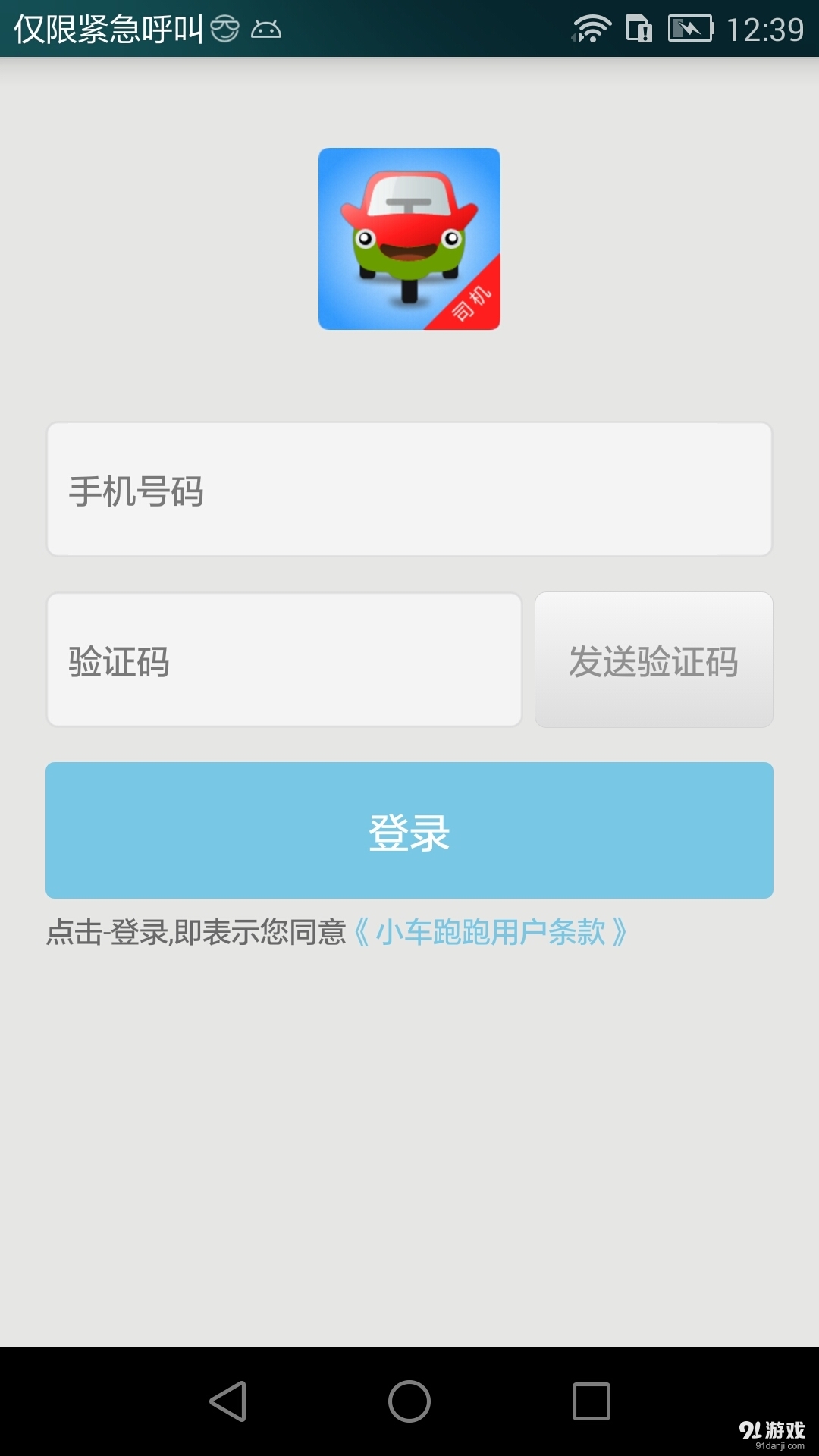Tap the blue 登录 login button
This screenshot has height=1456, width=819.
click(409, 830)
